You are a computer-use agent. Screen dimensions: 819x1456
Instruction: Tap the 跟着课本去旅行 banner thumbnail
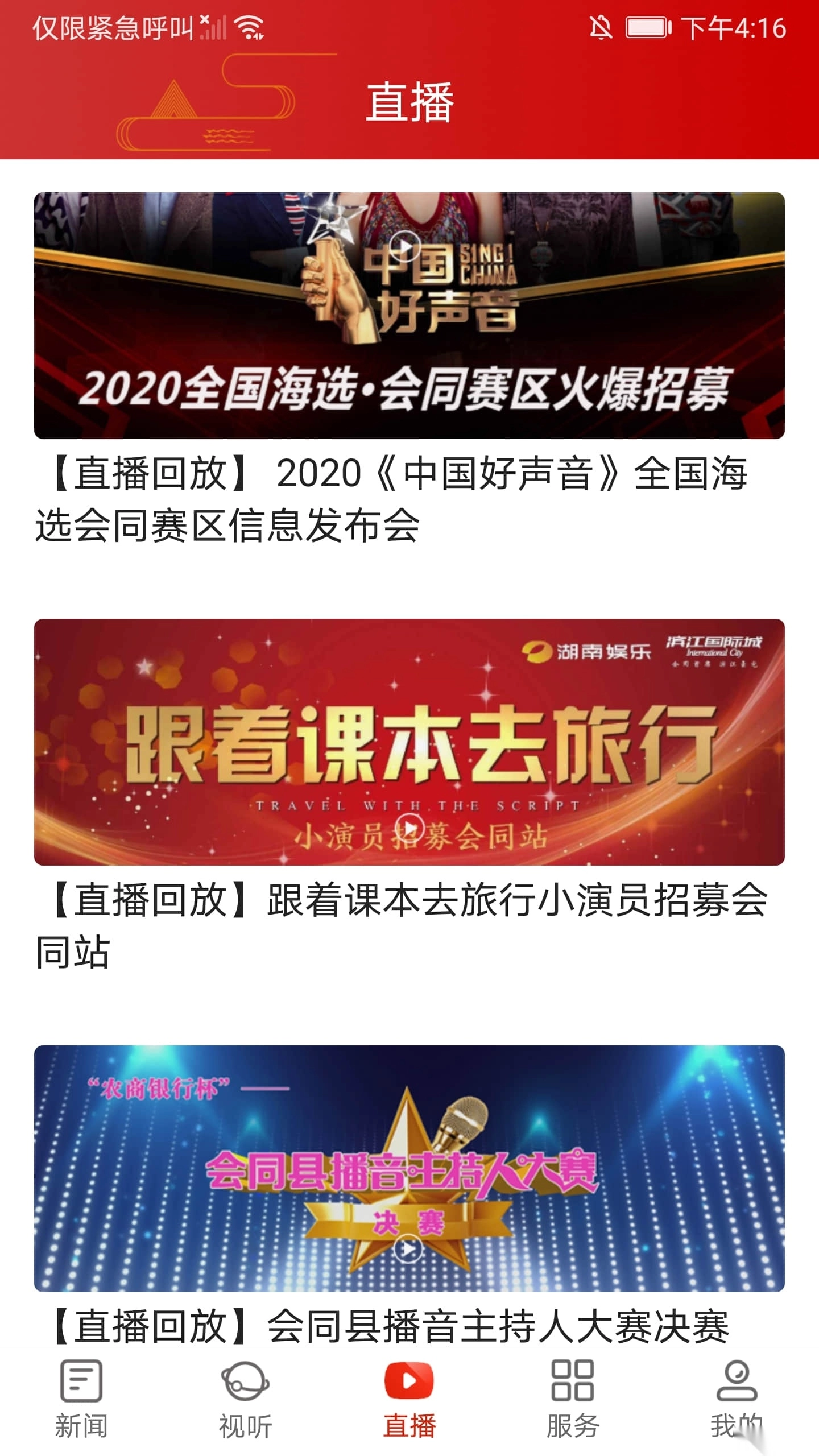pyautogui.click(x=409, y=745)
